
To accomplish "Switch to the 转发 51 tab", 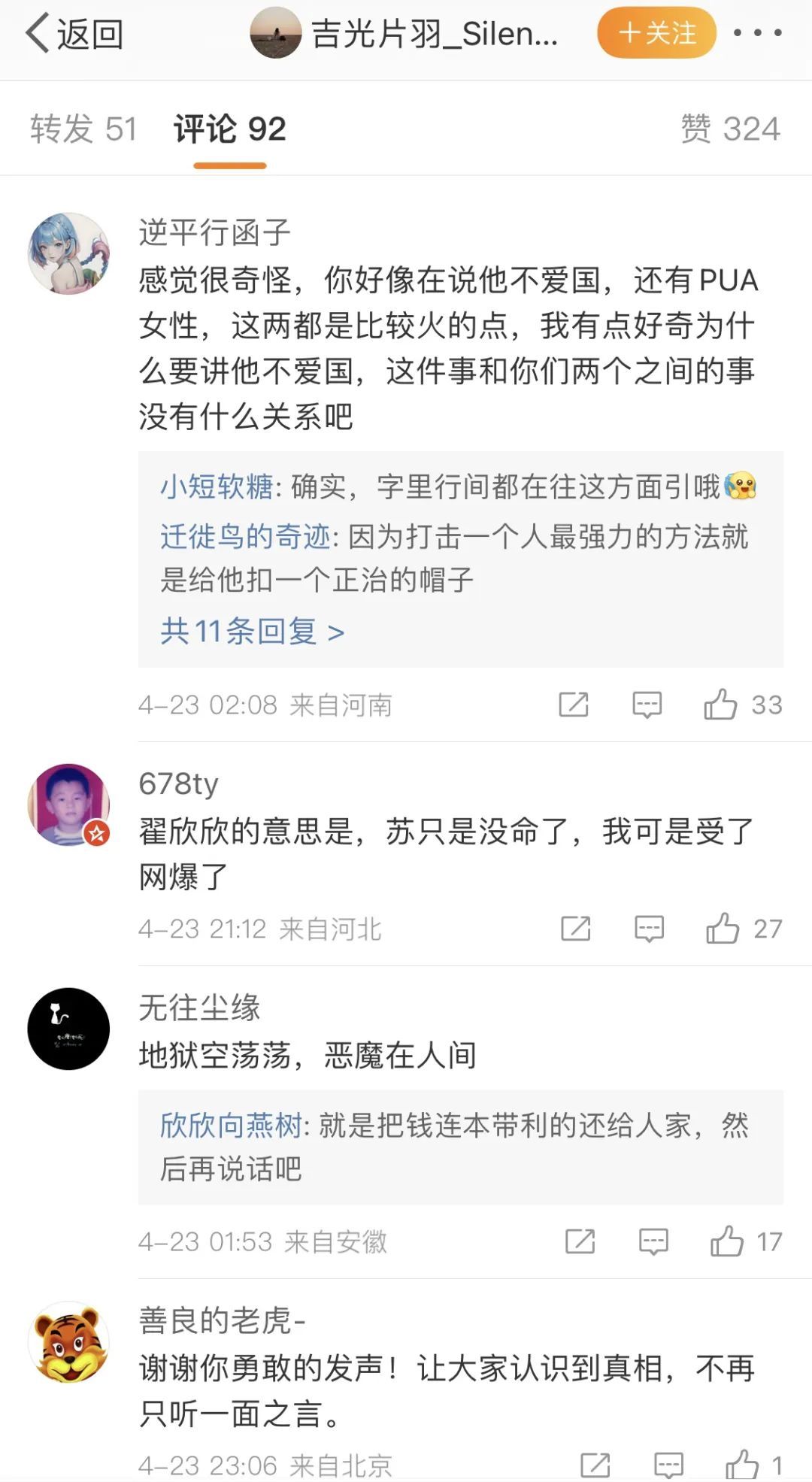I will click(83, 129).
